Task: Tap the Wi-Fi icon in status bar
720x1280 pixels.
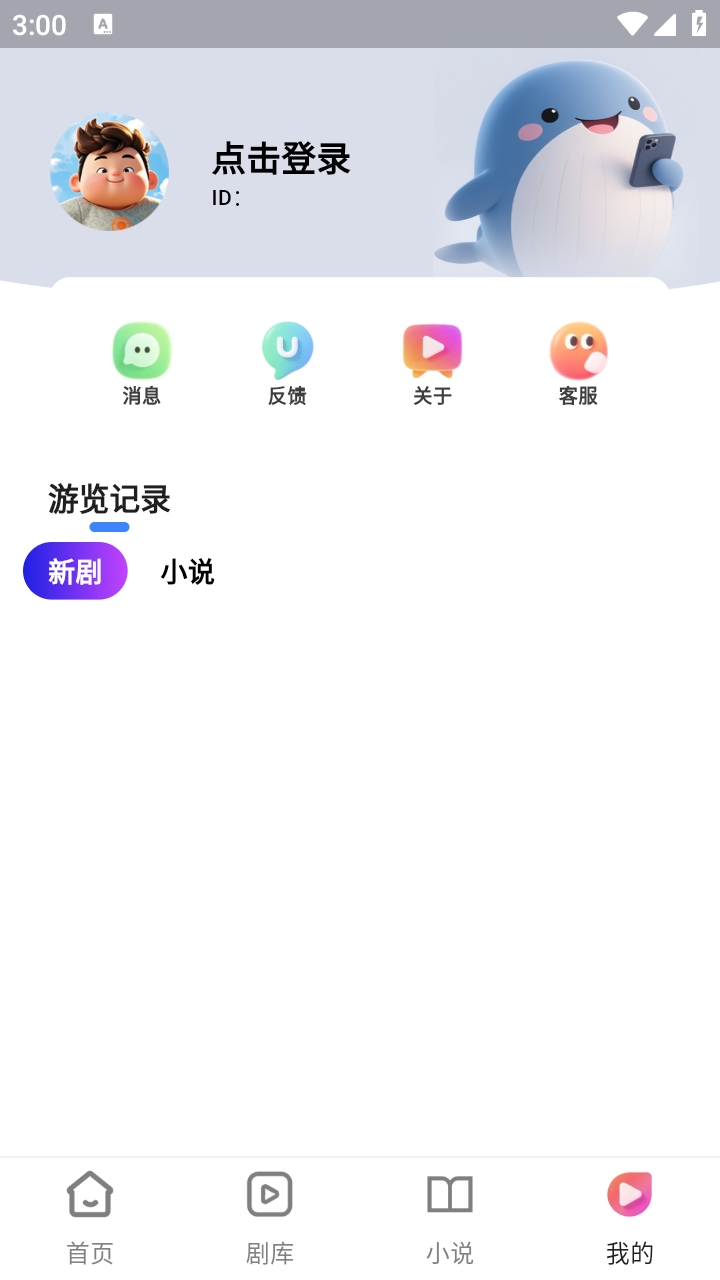Action: (x=631, y=25)
